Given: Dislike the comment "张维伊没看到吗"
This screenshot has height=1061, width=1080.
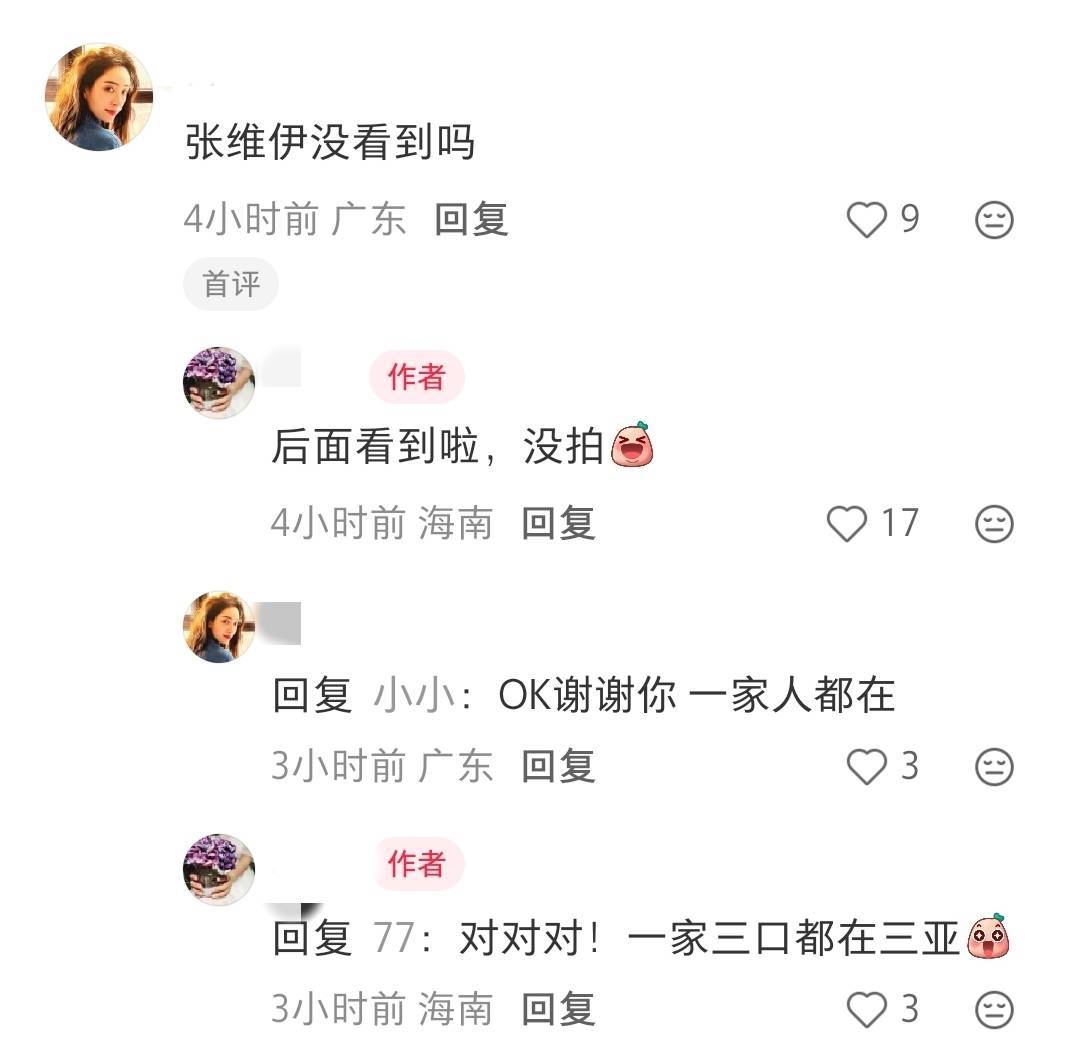Looking at the screenshot, I should [x=994, y=220].
